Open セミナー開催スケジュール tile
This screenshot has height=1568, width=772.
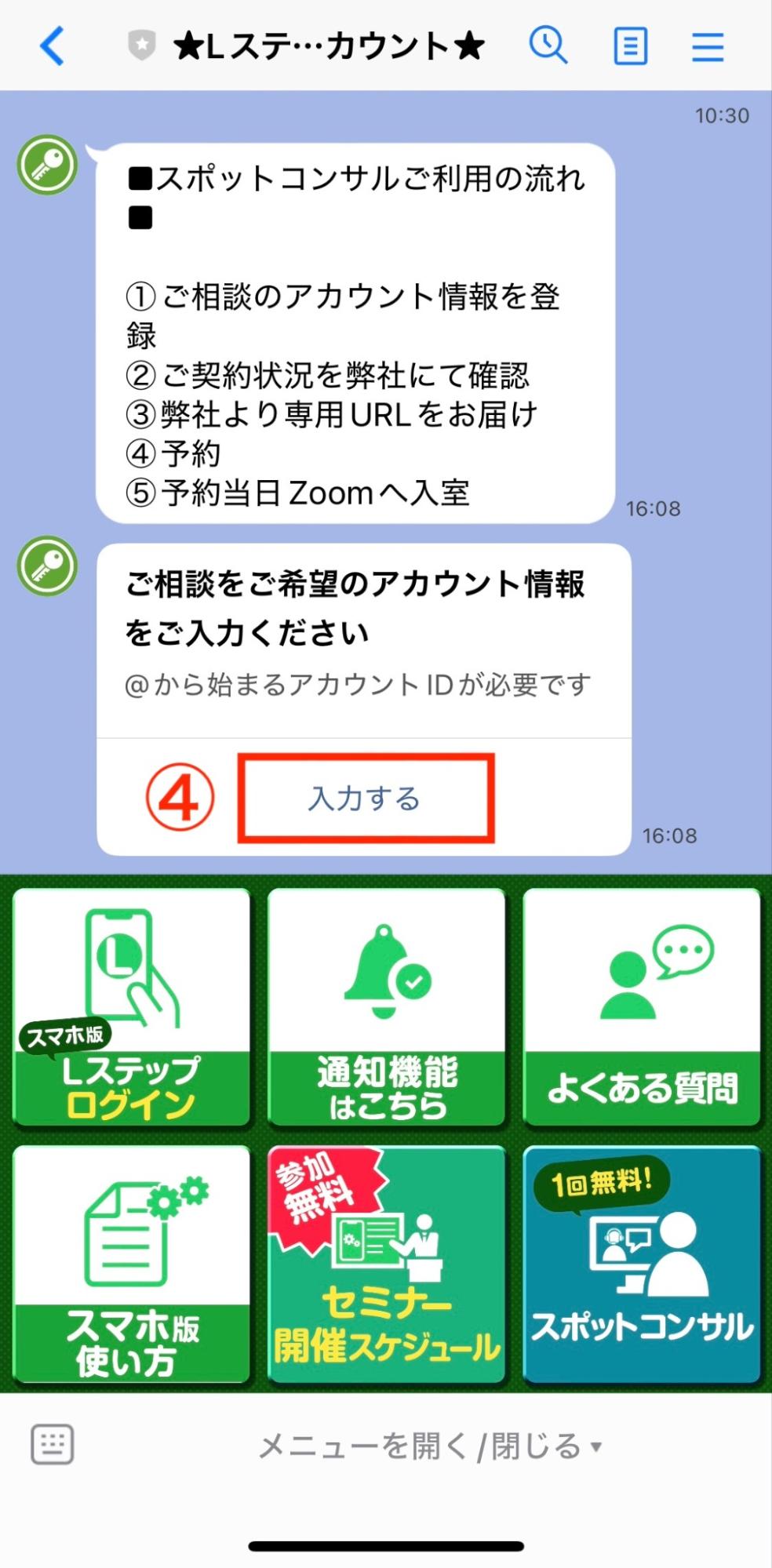pyautogui.click(x=386, y=1264)
